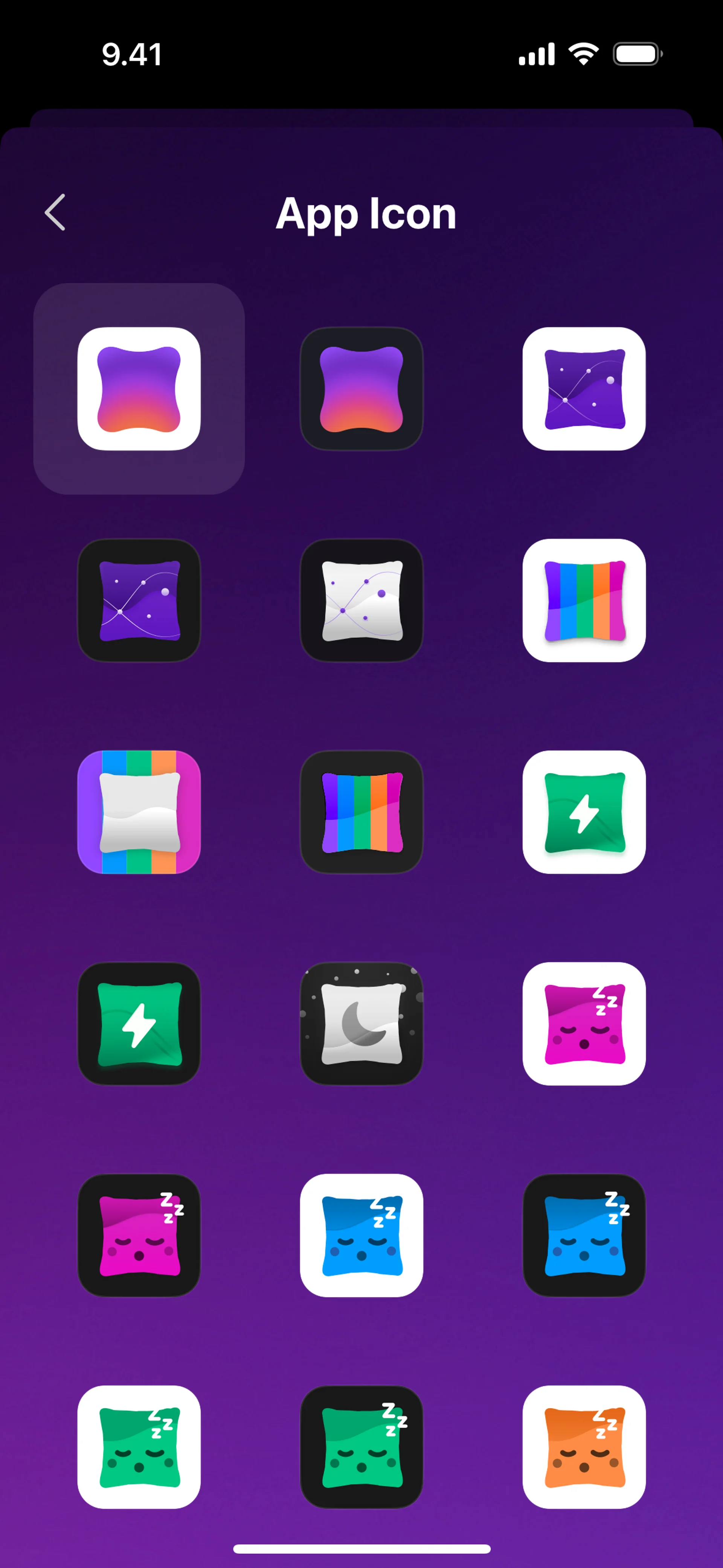723x1568 pixels.
Task: Select the dark blue sleeping pillow icon
Action: tap(584, 1235)
